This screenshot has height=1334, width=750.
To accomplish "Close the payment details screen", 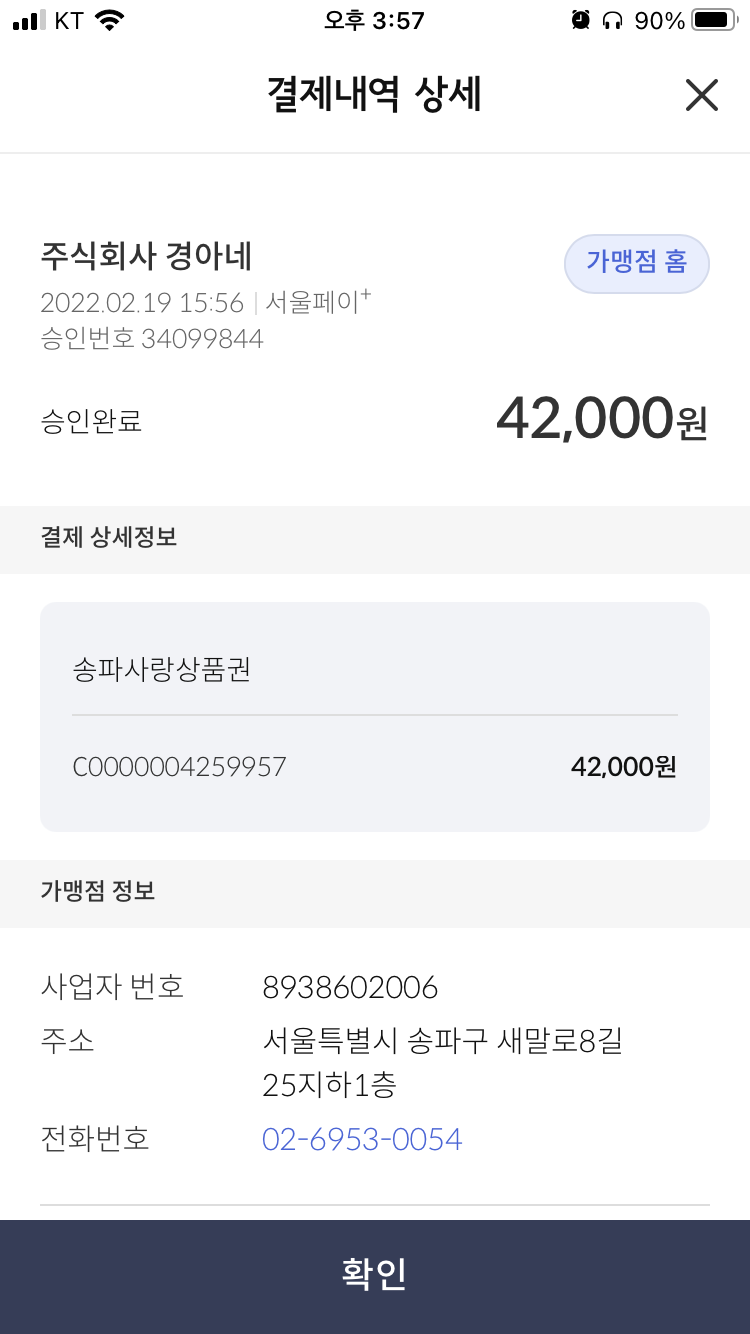I will click(702, 95).
